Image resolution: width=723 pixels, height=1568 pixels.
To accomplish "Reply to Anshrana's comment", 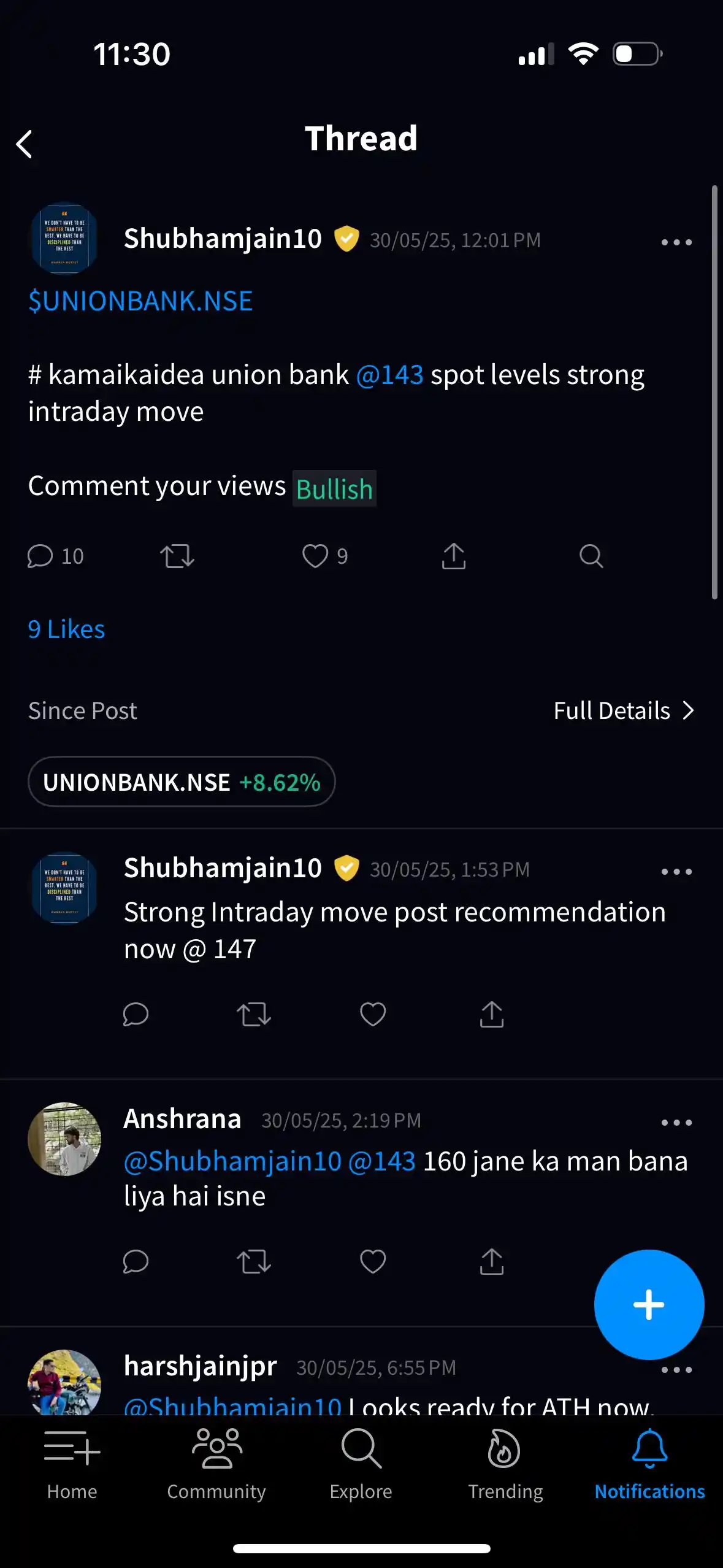I will click(x=136, y=1262).
